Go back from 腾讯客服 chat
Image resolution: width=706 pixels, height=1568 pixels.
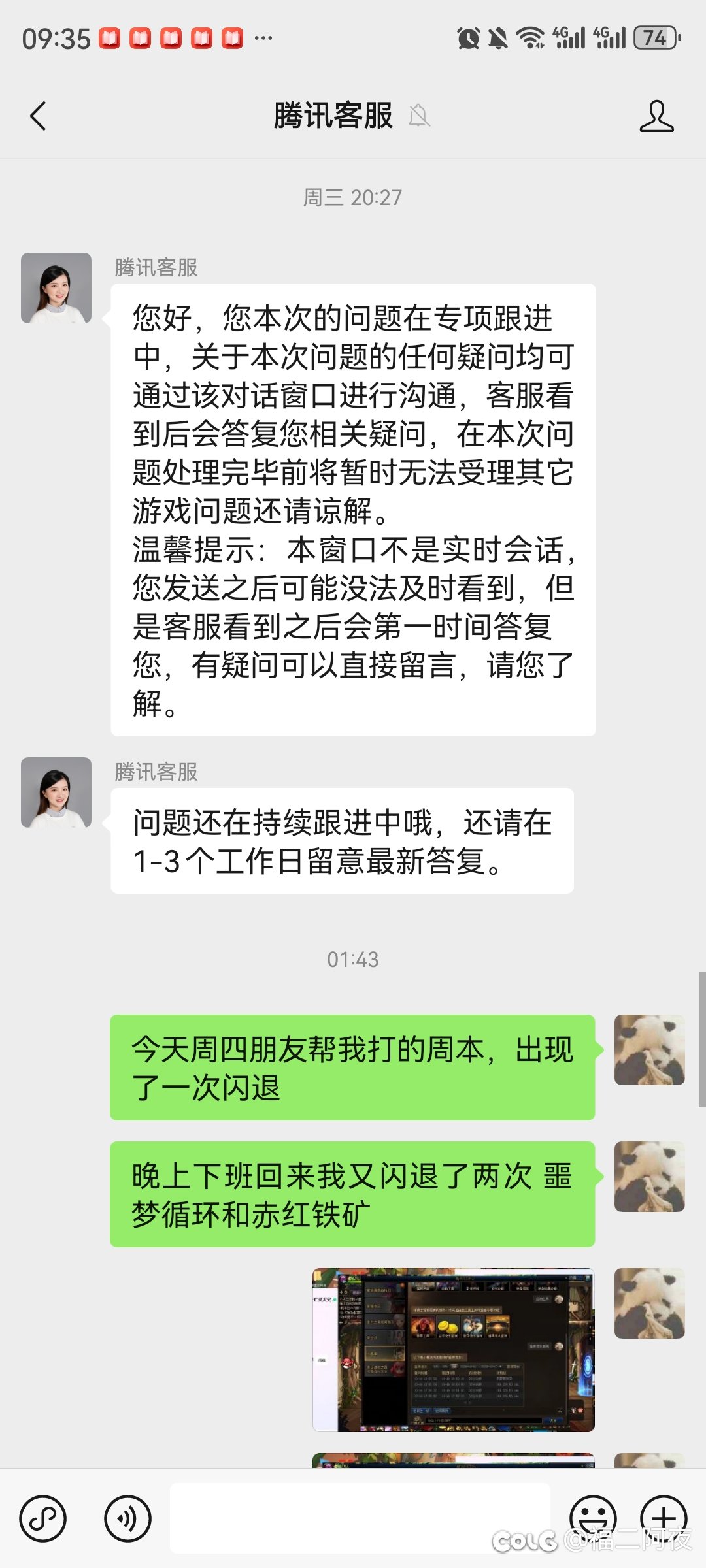pos(39,116)
